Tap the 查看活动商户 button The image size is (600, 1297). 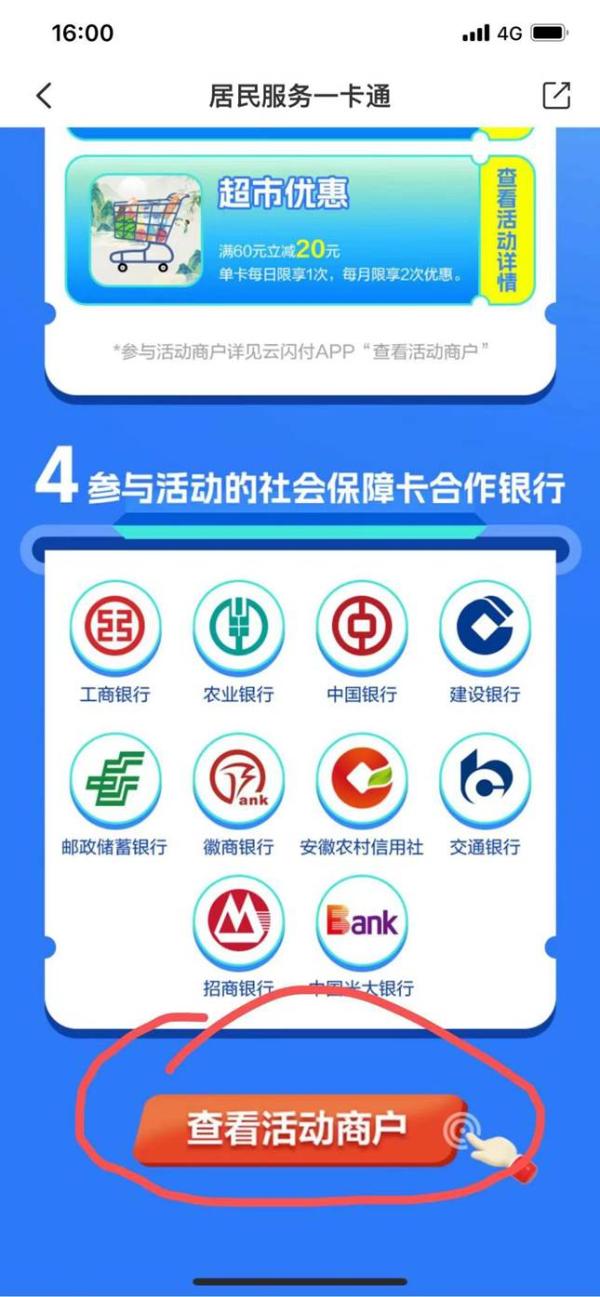[x=298, y=1127]
